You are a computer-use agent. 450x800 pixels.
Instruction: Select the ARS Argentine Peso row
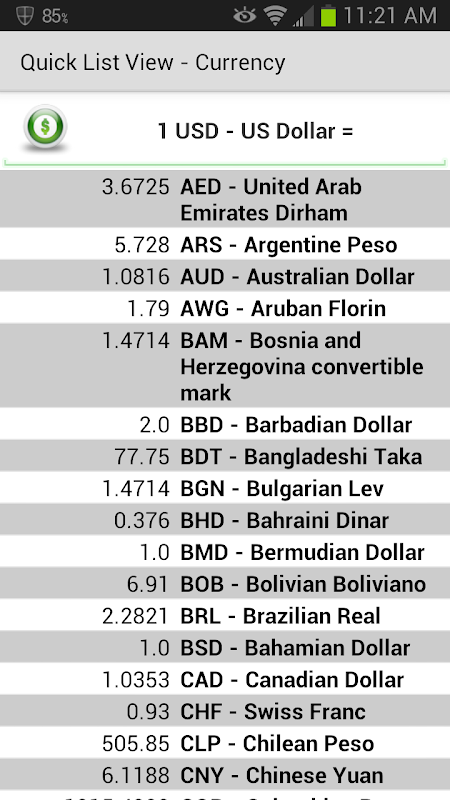pyautogui.click(x=225, y=244)
